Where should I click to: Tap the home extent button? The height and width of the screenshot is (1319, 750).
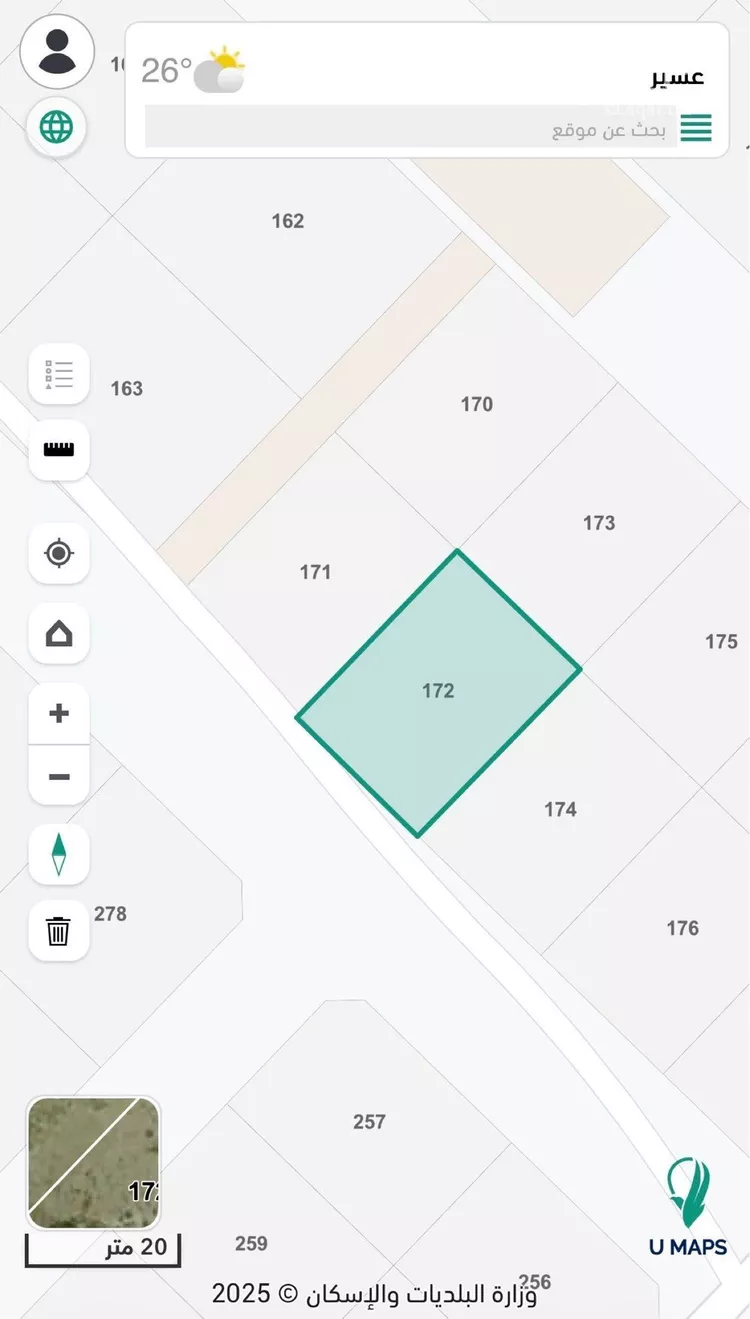click(59, 633)
